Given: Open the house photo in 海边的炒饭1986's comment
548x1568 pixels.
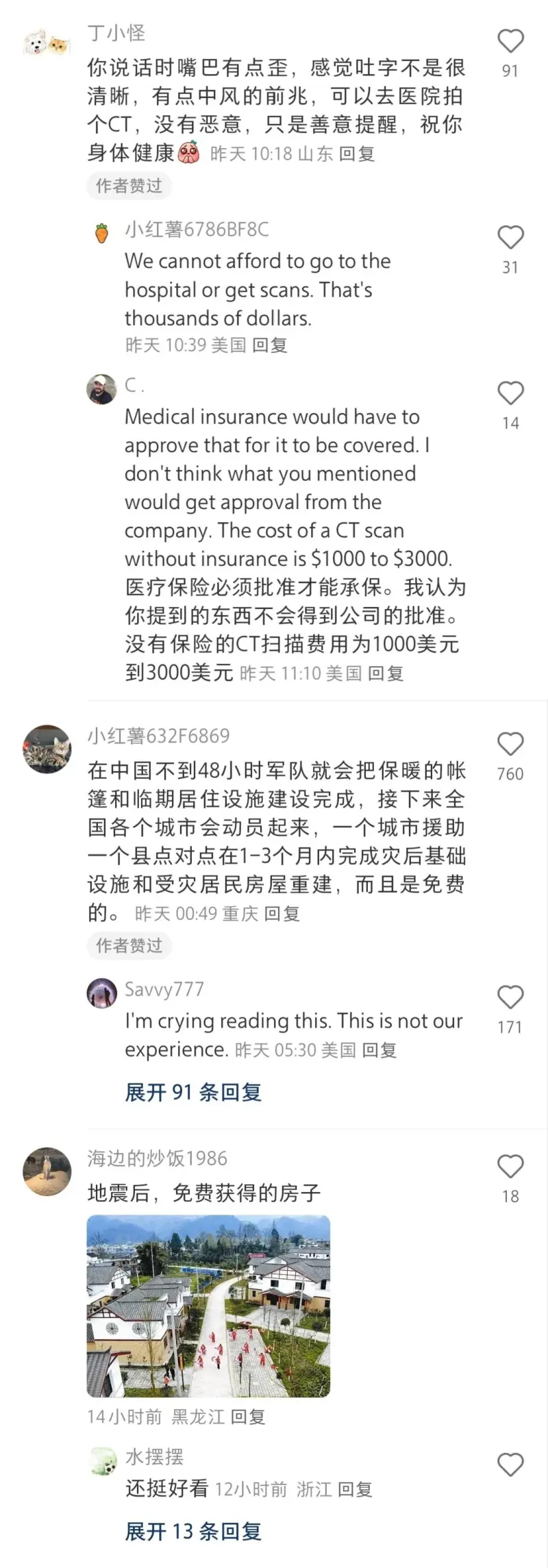Looking at the screenshot, I should [208, 1306].
